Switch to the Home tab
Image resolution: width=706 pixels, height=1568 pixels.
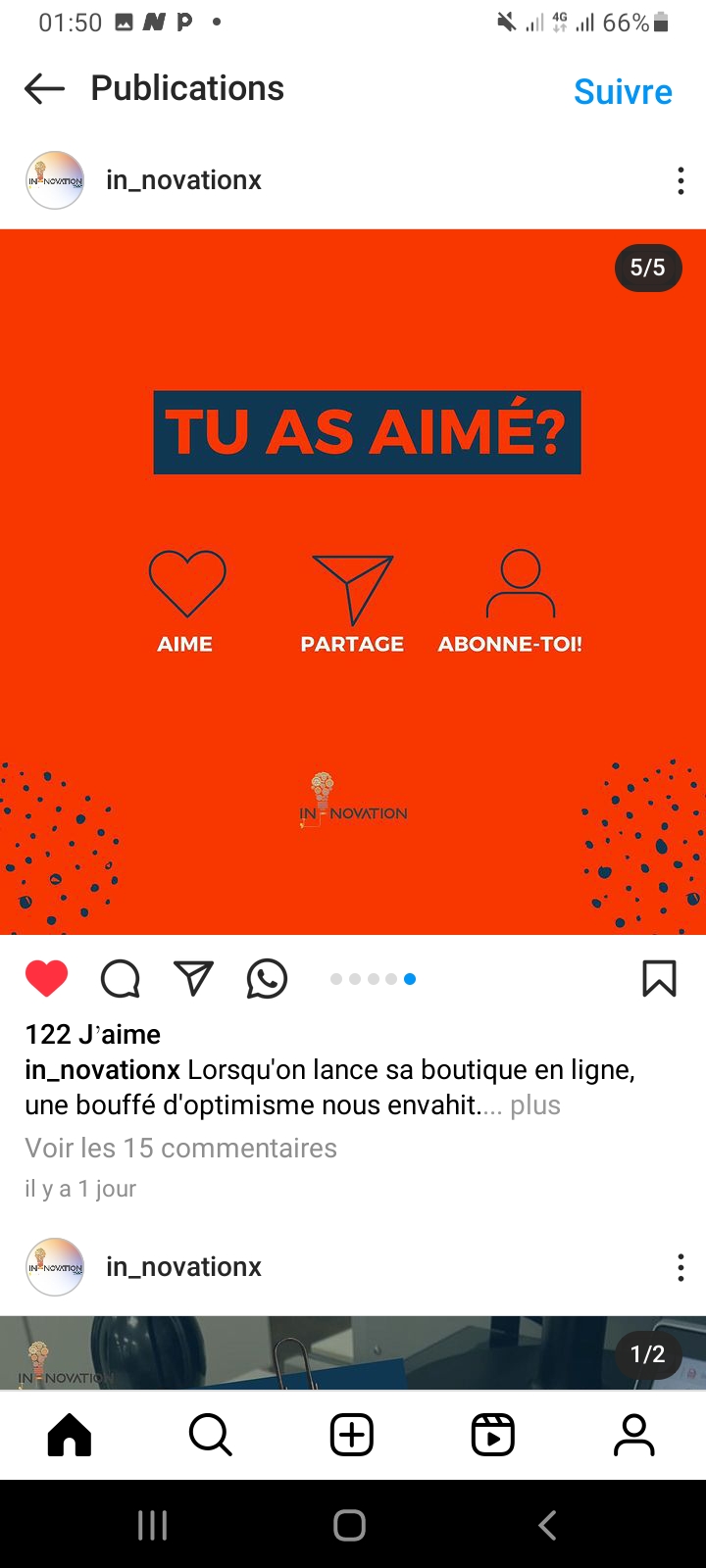[x=70, y=1436]
